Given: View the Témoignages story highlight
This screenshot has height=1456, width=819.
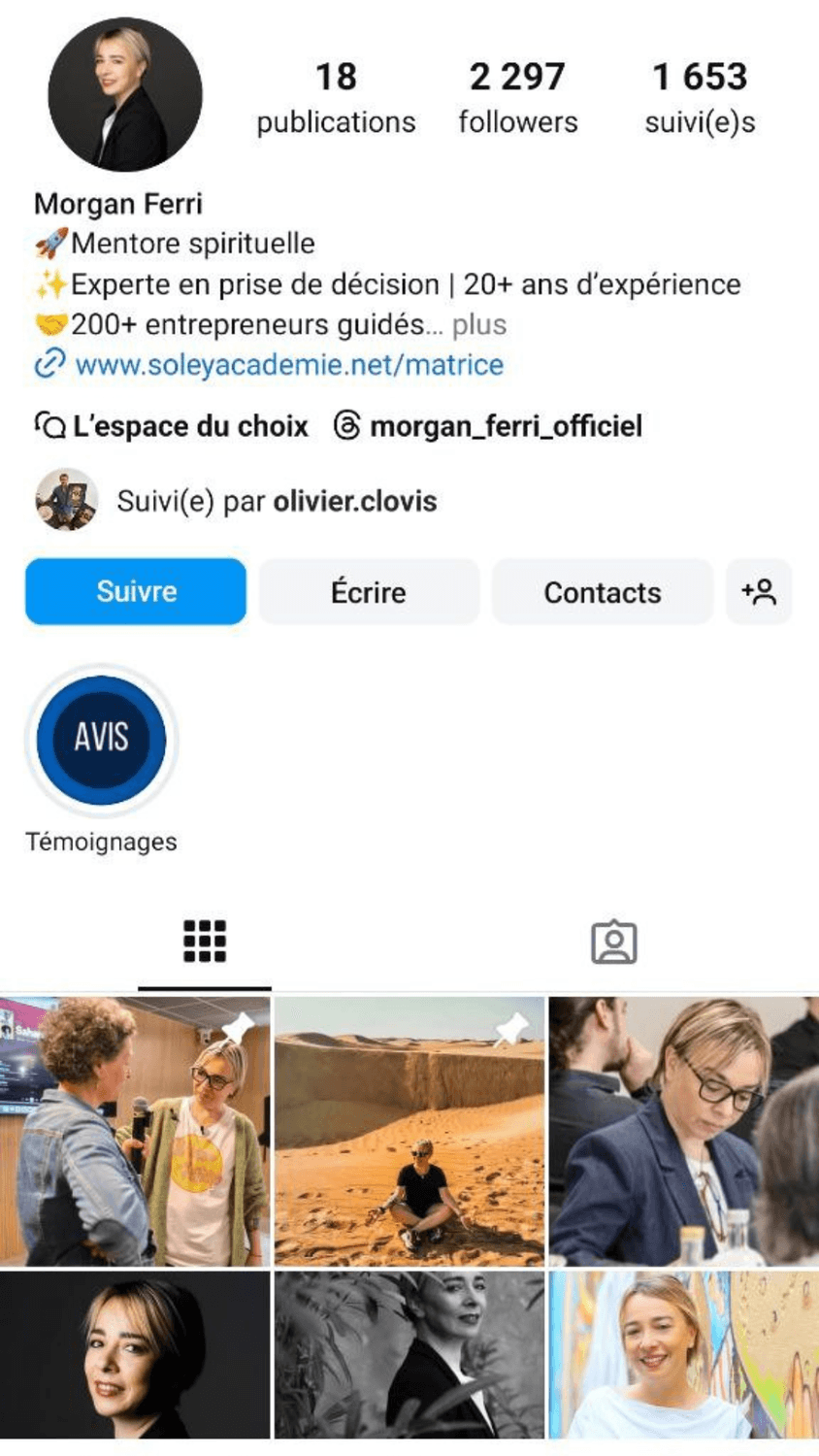Looking at the screenshot, I should [x=101, y=740].
